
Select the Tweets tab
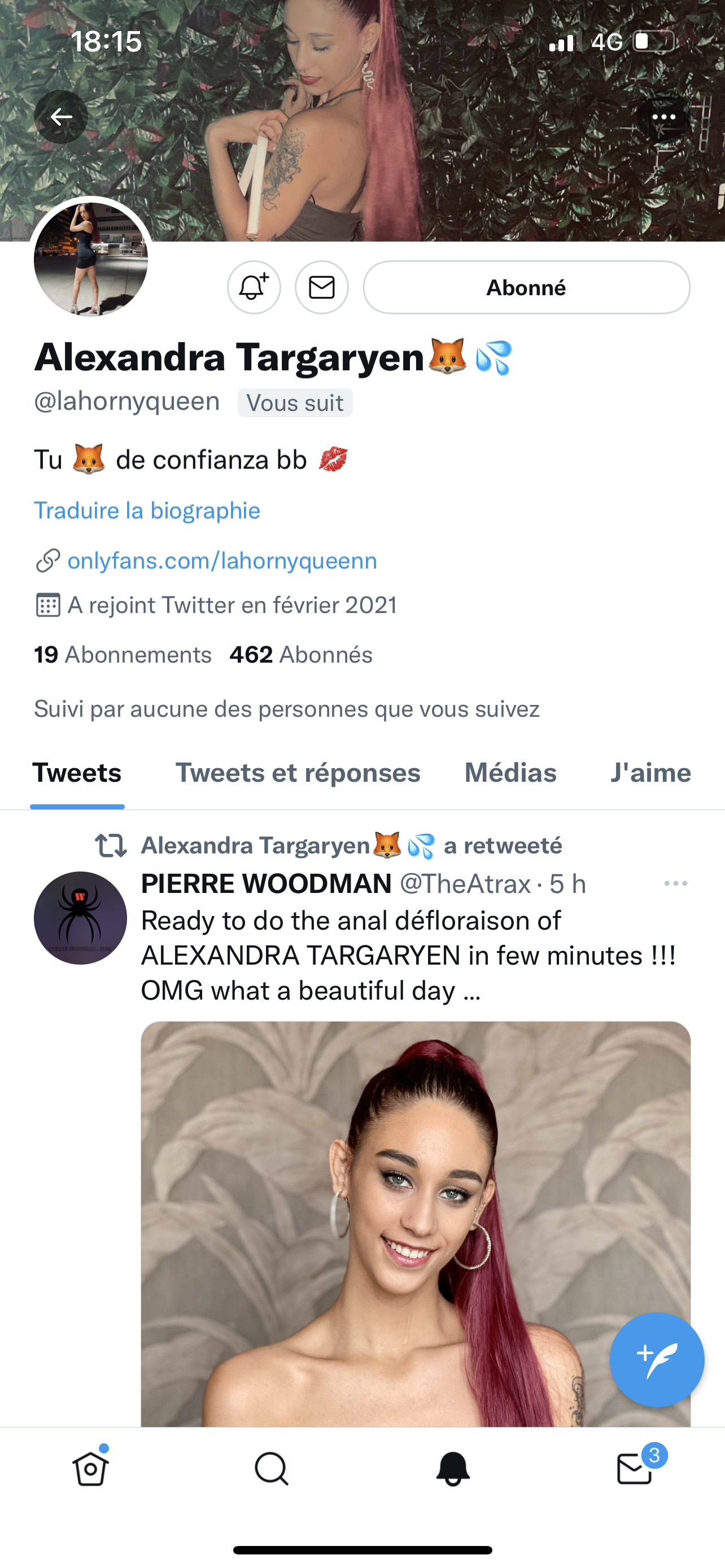(77, 773)
